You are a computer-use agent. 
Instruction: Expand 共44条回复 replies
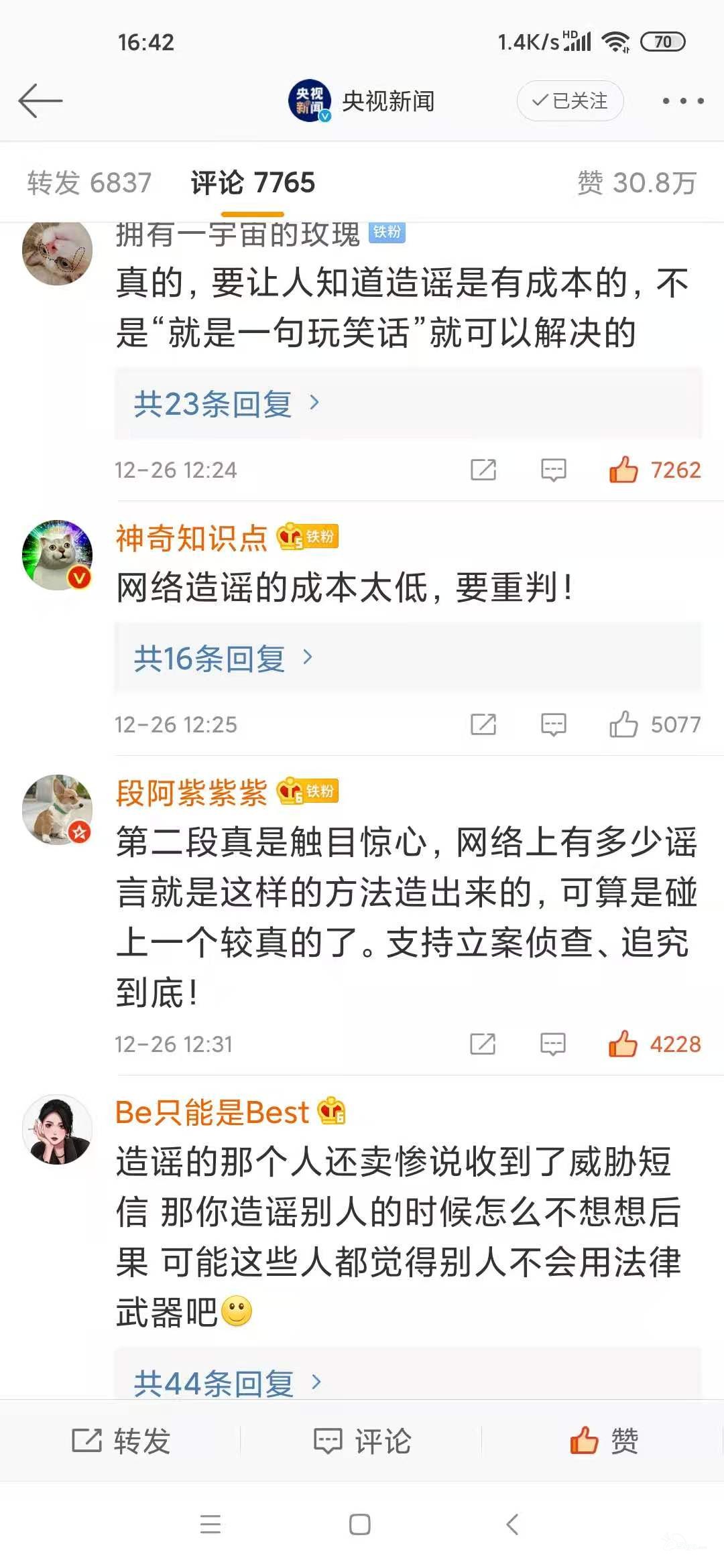[x=227, y=1382]
